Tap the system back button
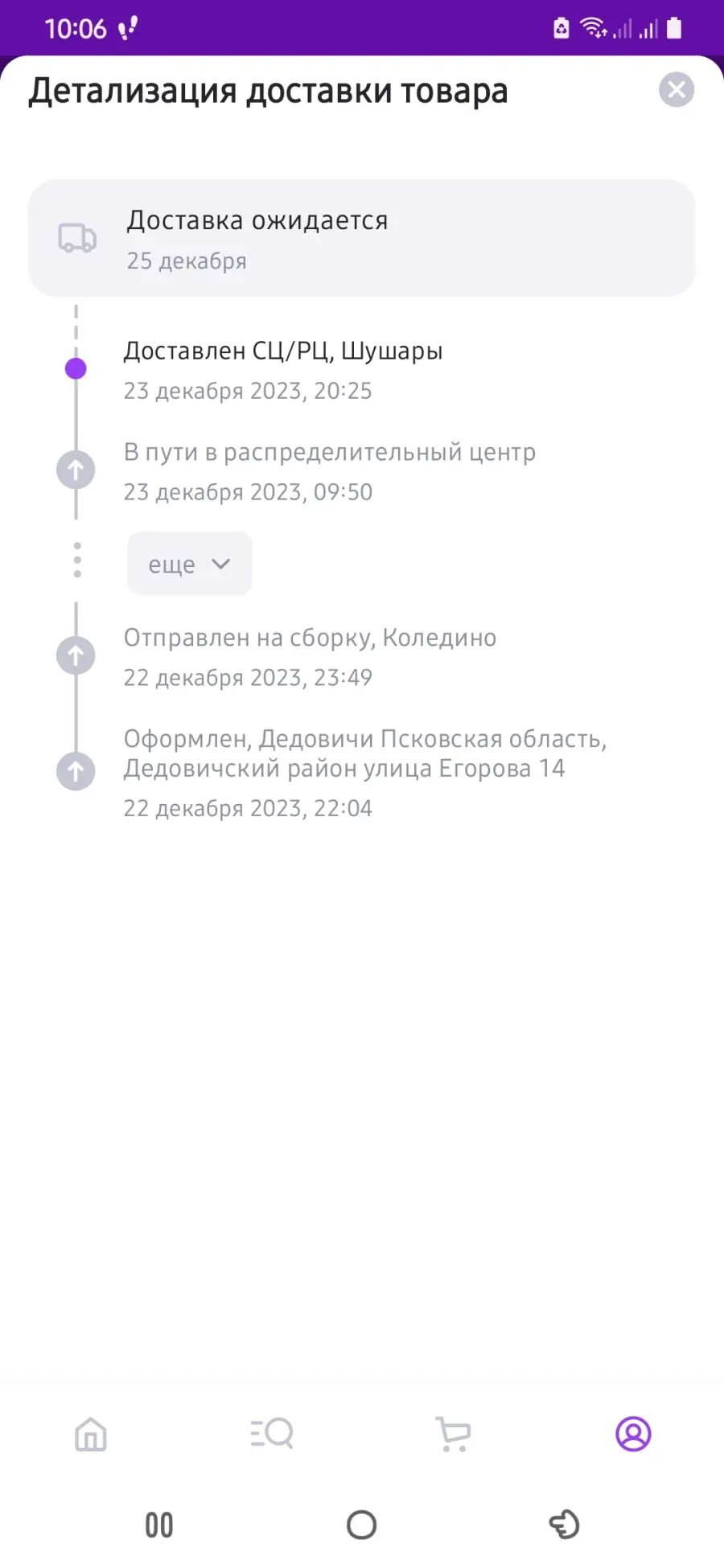This screenshot has height=1568, width=724. 564,1525
